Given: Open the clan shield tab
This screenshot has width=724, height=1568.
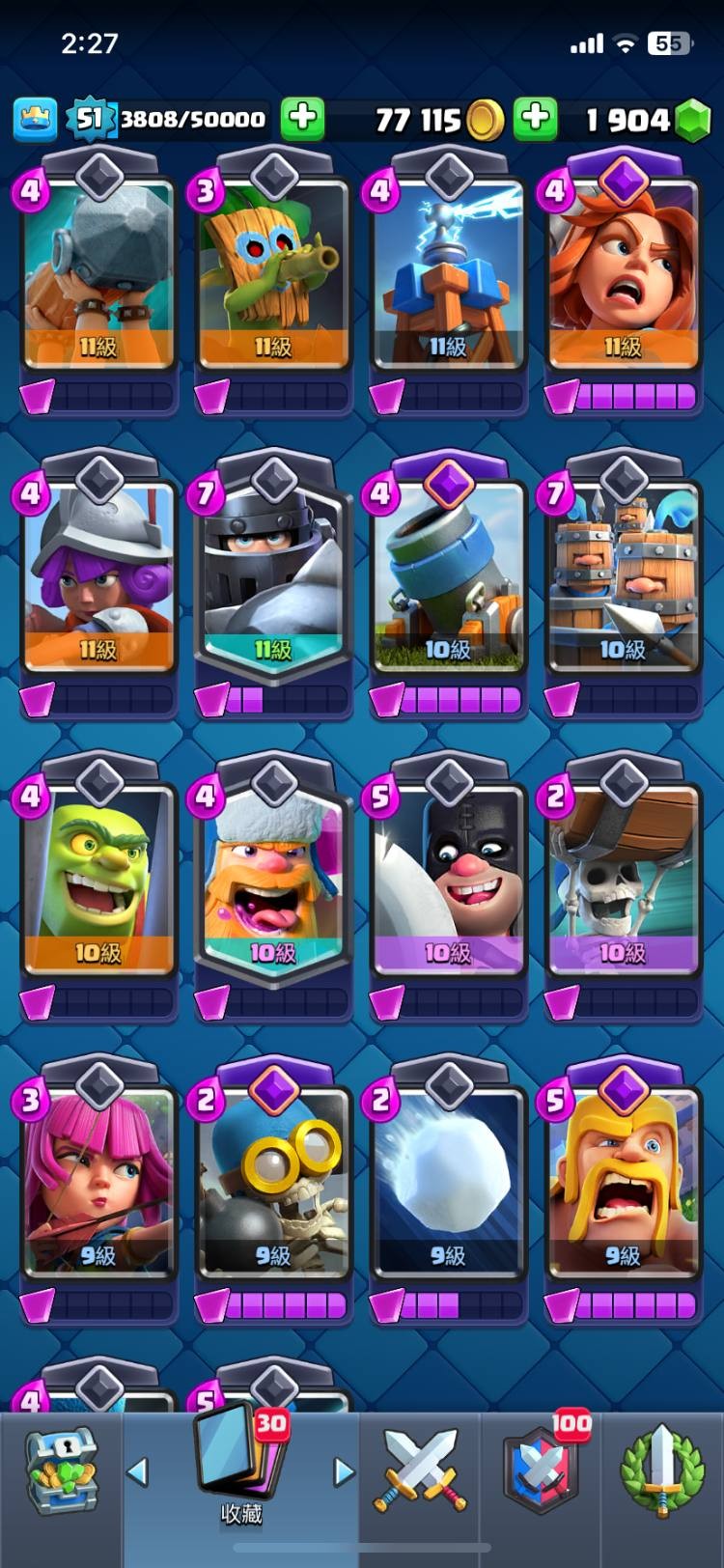Looking at the screenshot, I should point(541,1470).
